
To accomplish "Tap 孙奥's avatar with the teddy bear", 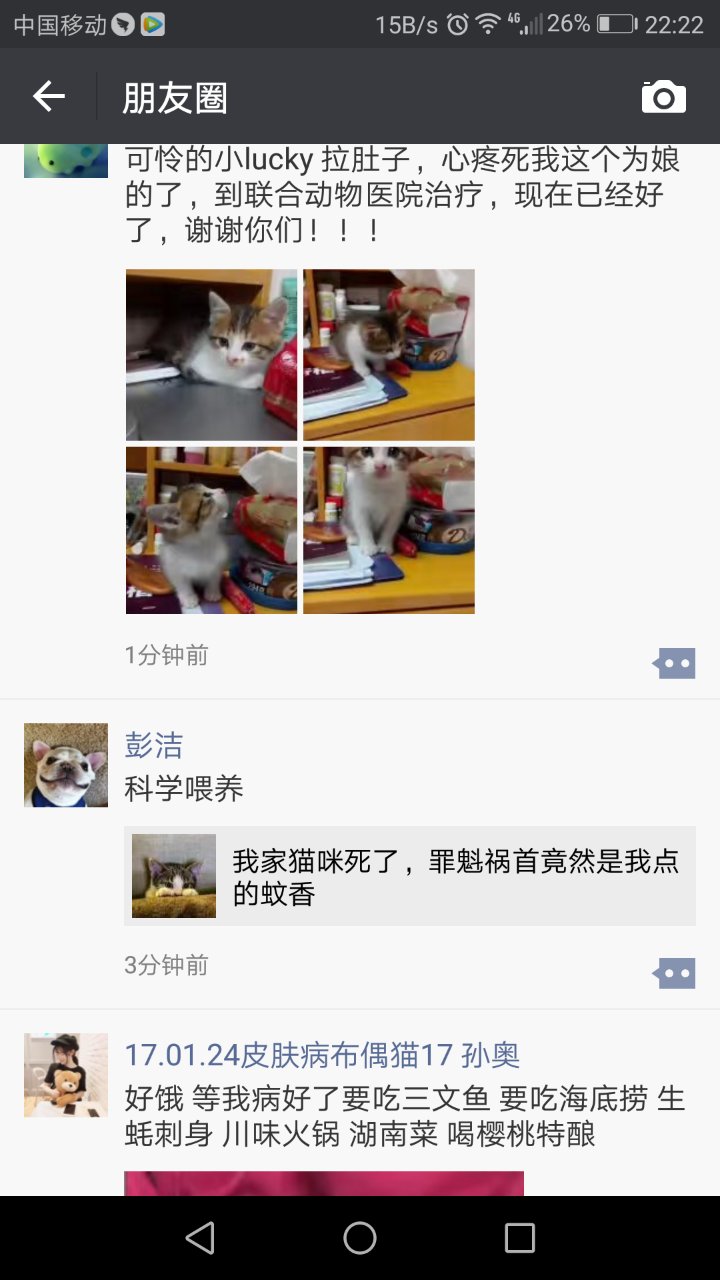I will pyautogui.click(x=66, y=1075).
